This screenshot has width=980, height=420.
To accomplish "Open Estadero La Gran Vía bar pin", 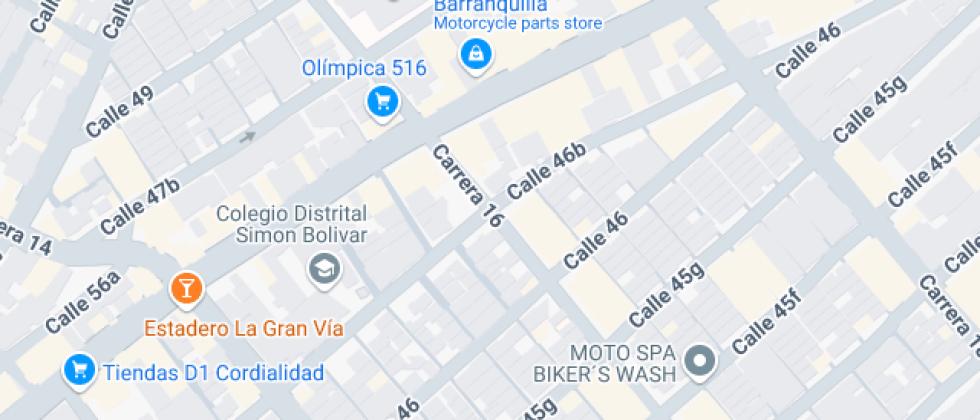I will 186,289.
